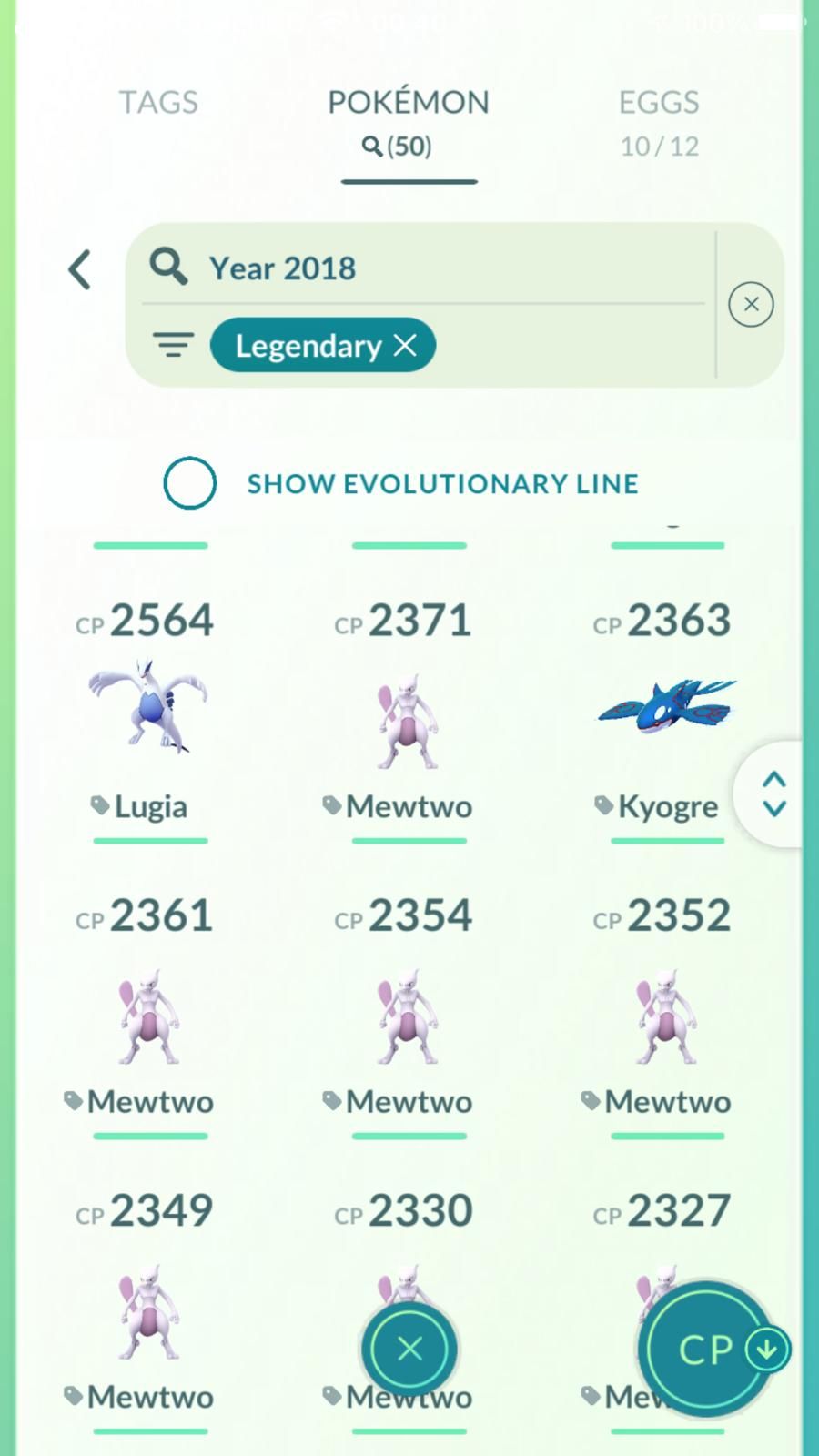
Task: Close the Pokémon list with X button
Action: tap(409, 1349)
